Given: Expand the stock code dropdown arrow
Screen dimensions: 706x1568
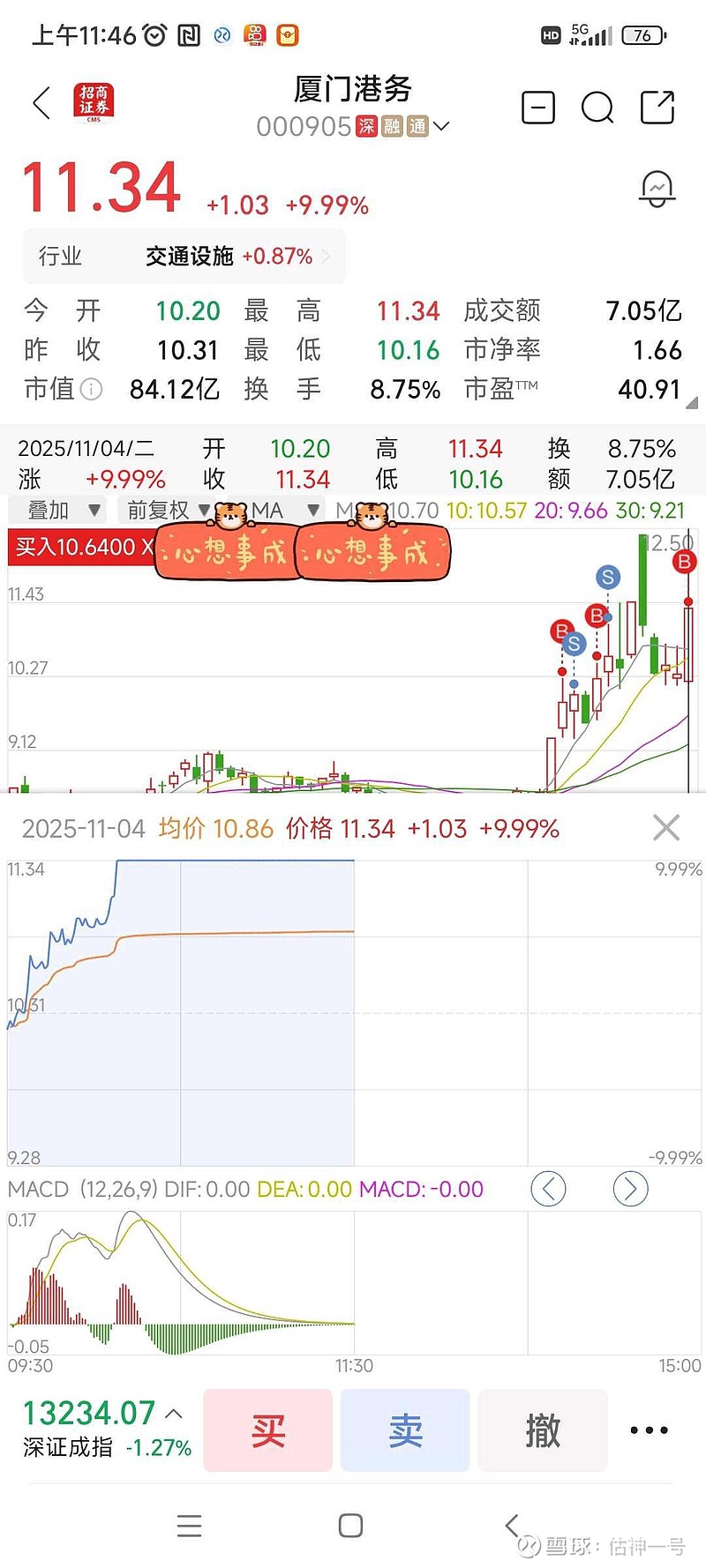Looking at the screenshot, I should point(441,127).
